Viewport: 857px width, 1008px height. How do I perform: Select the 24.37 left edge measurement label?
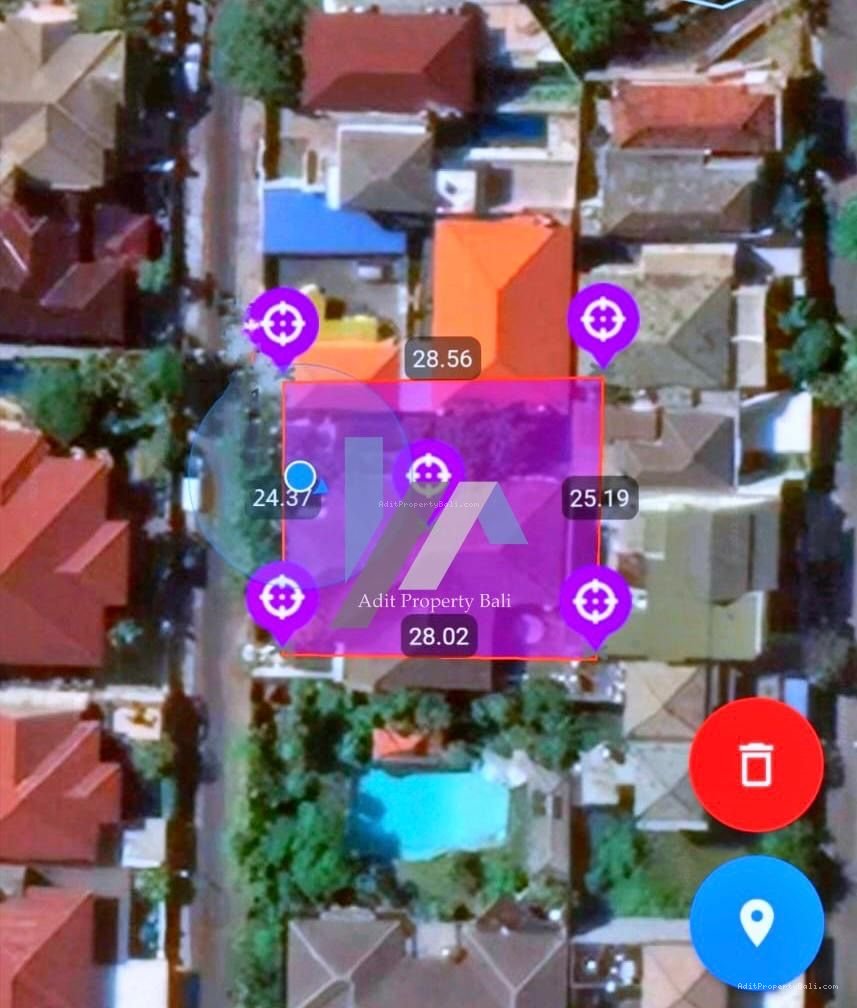(281, 497)
